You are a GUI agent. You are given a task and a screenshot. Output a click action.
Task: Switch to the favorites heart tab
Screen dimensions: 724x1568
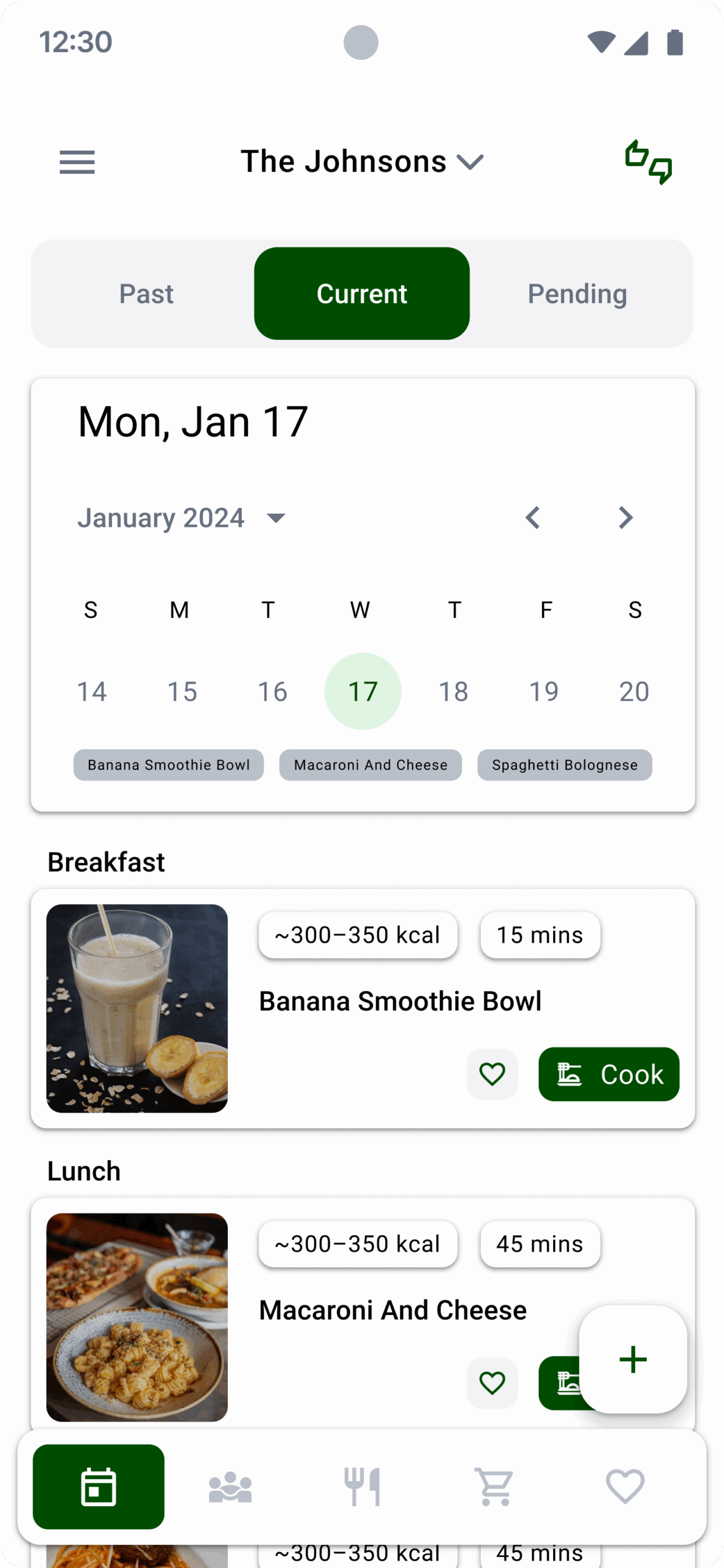(x=625, y=1487)
